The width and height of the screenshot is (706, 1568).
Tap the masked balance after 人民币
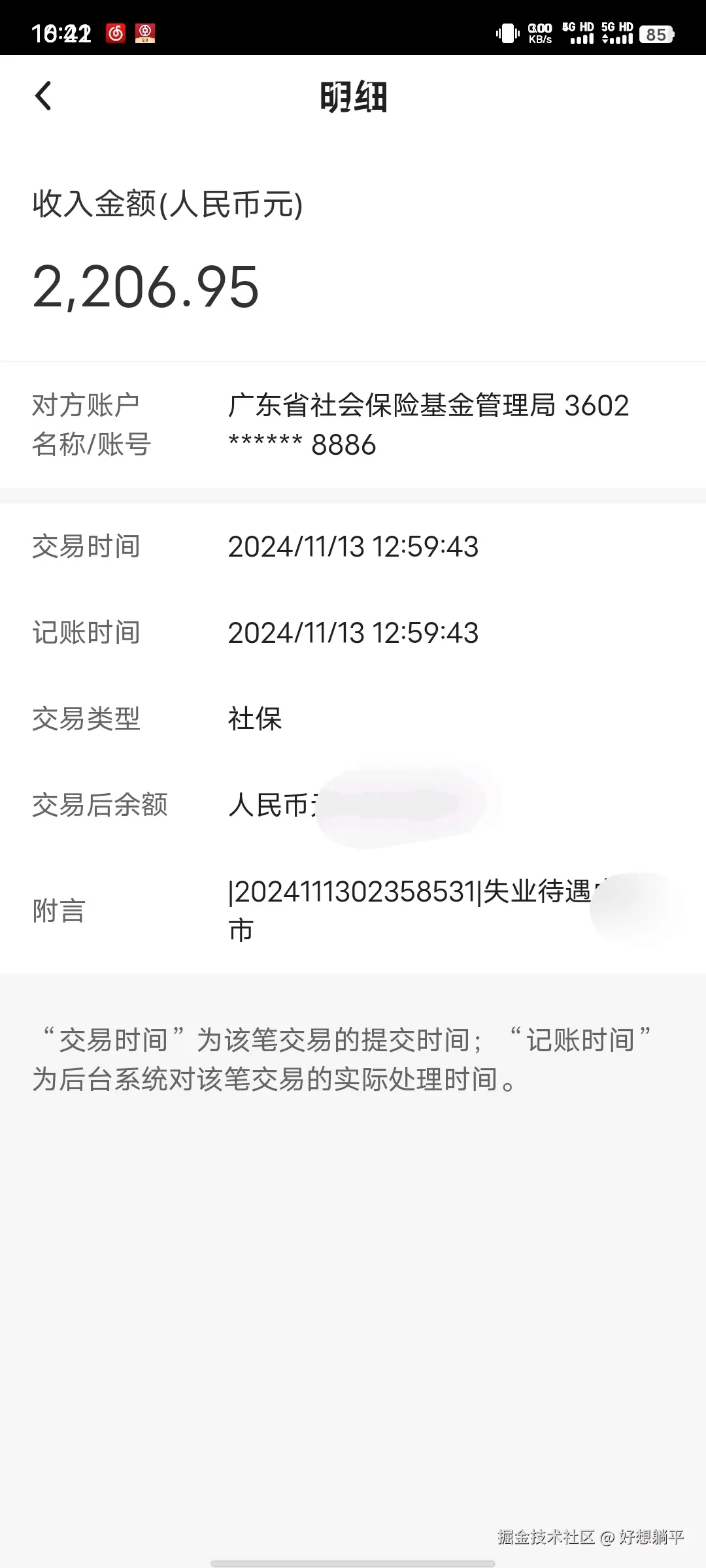click(x=392, y=805)
